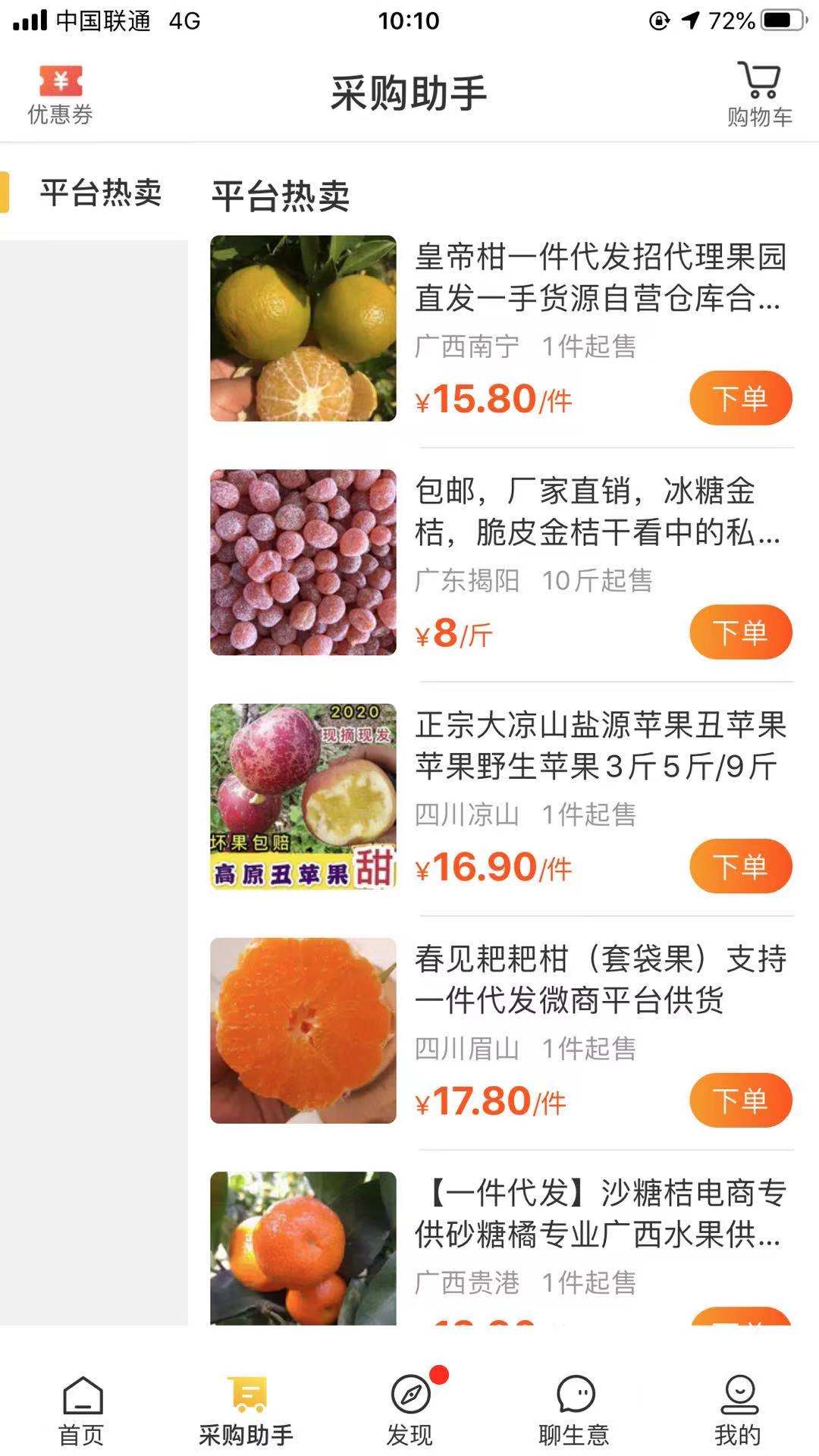View the 冰糖金桔 product image
The image size is (819, 1456).
point(303,562)
